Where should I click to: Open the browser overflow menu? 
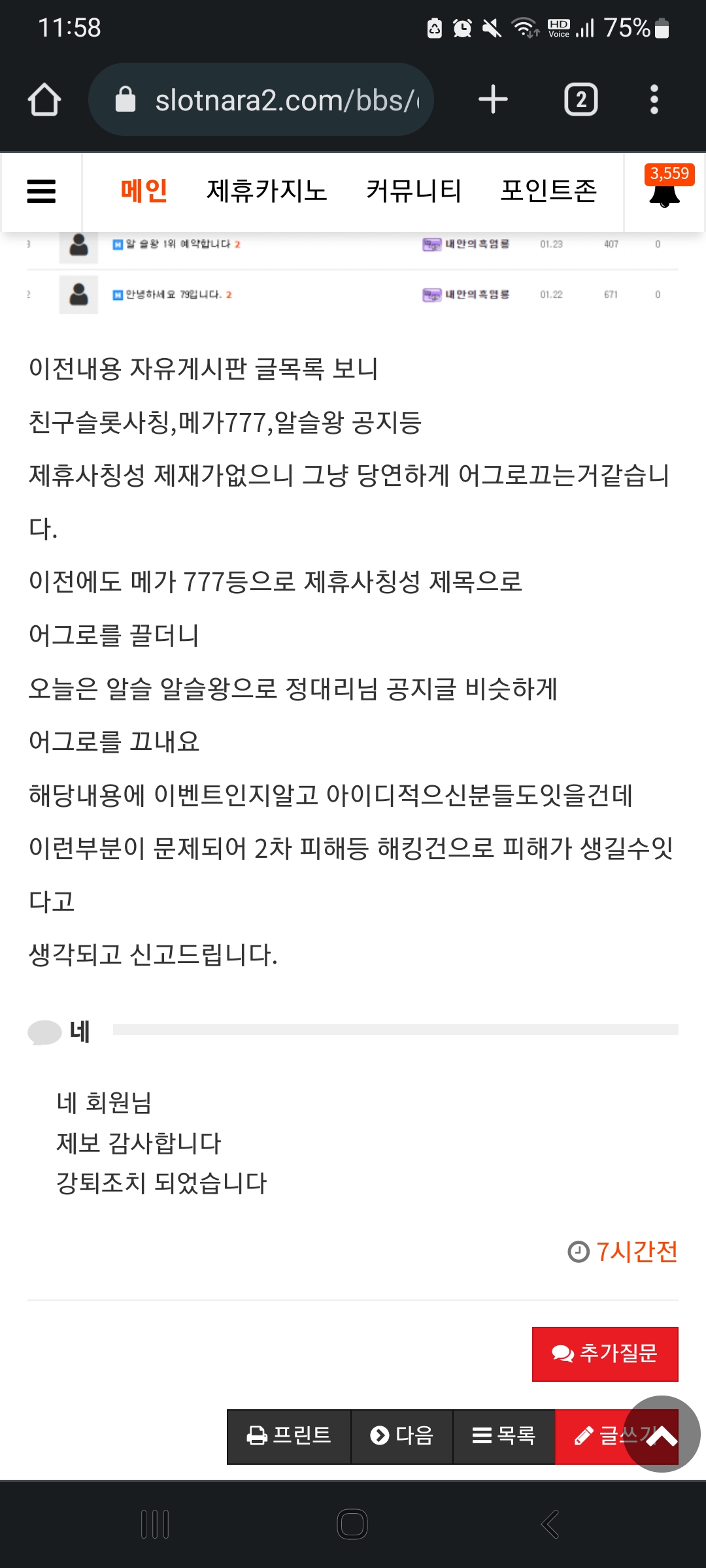[654, 100]
